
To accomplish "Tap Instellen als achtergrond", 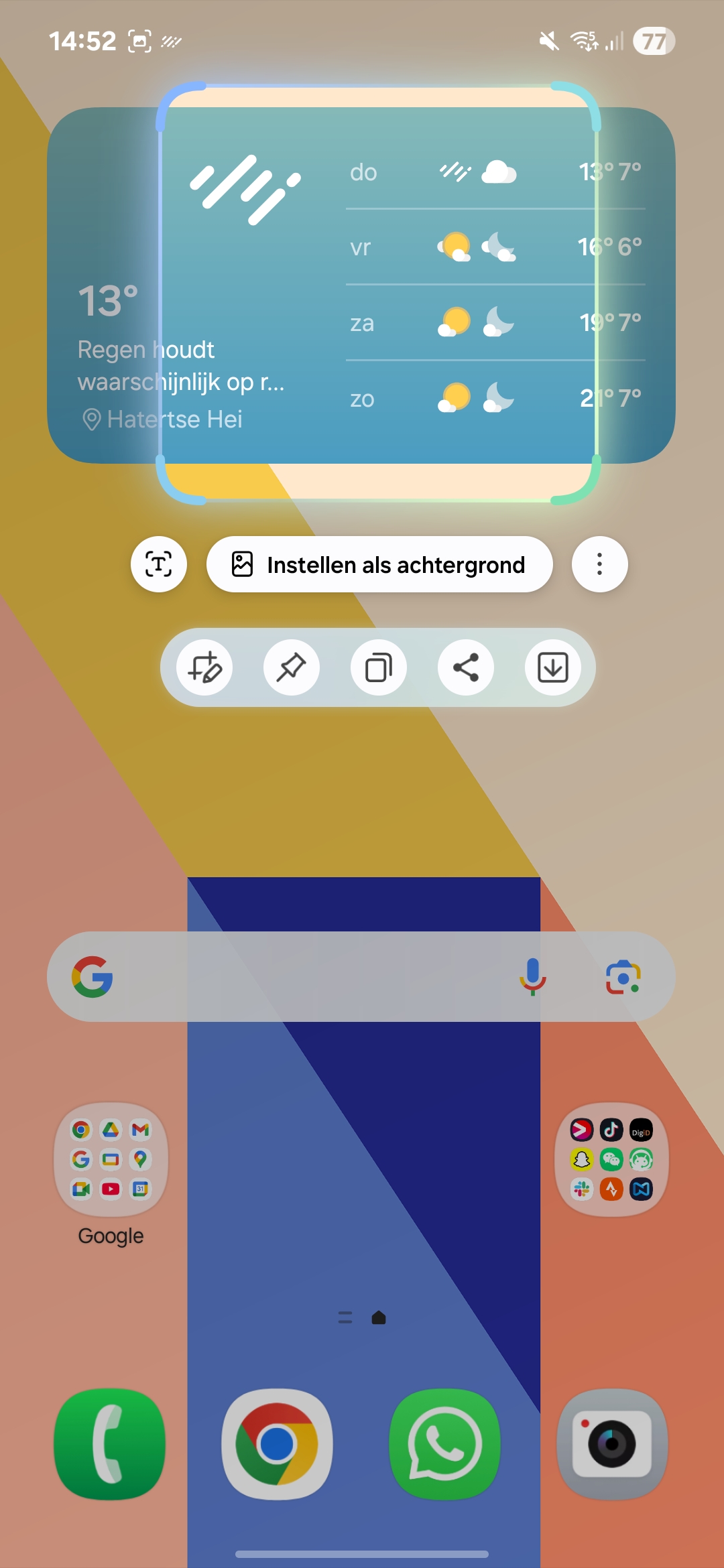I will [x=379, y=564].
